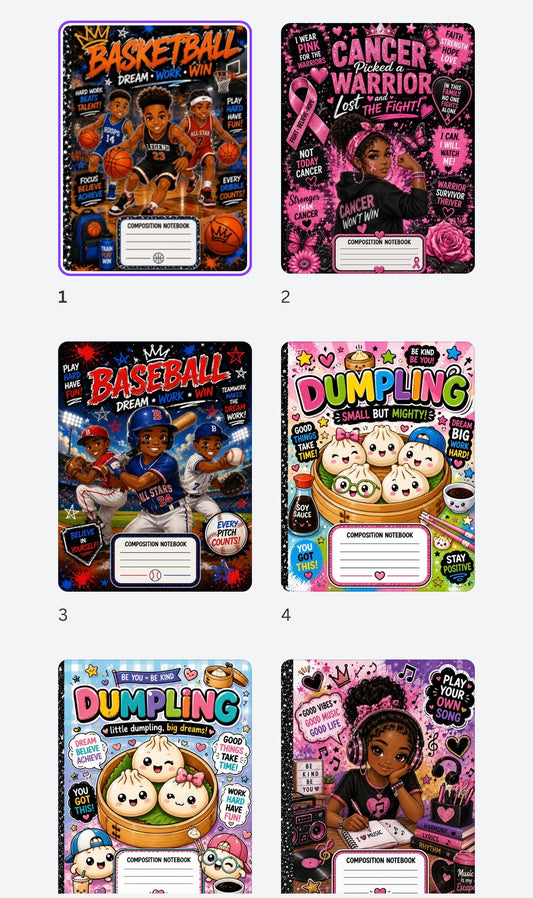Open page 4 Dumpling Small But Mighty cover
This screenshot has height=898, width=533.
(x=377, y=466)
